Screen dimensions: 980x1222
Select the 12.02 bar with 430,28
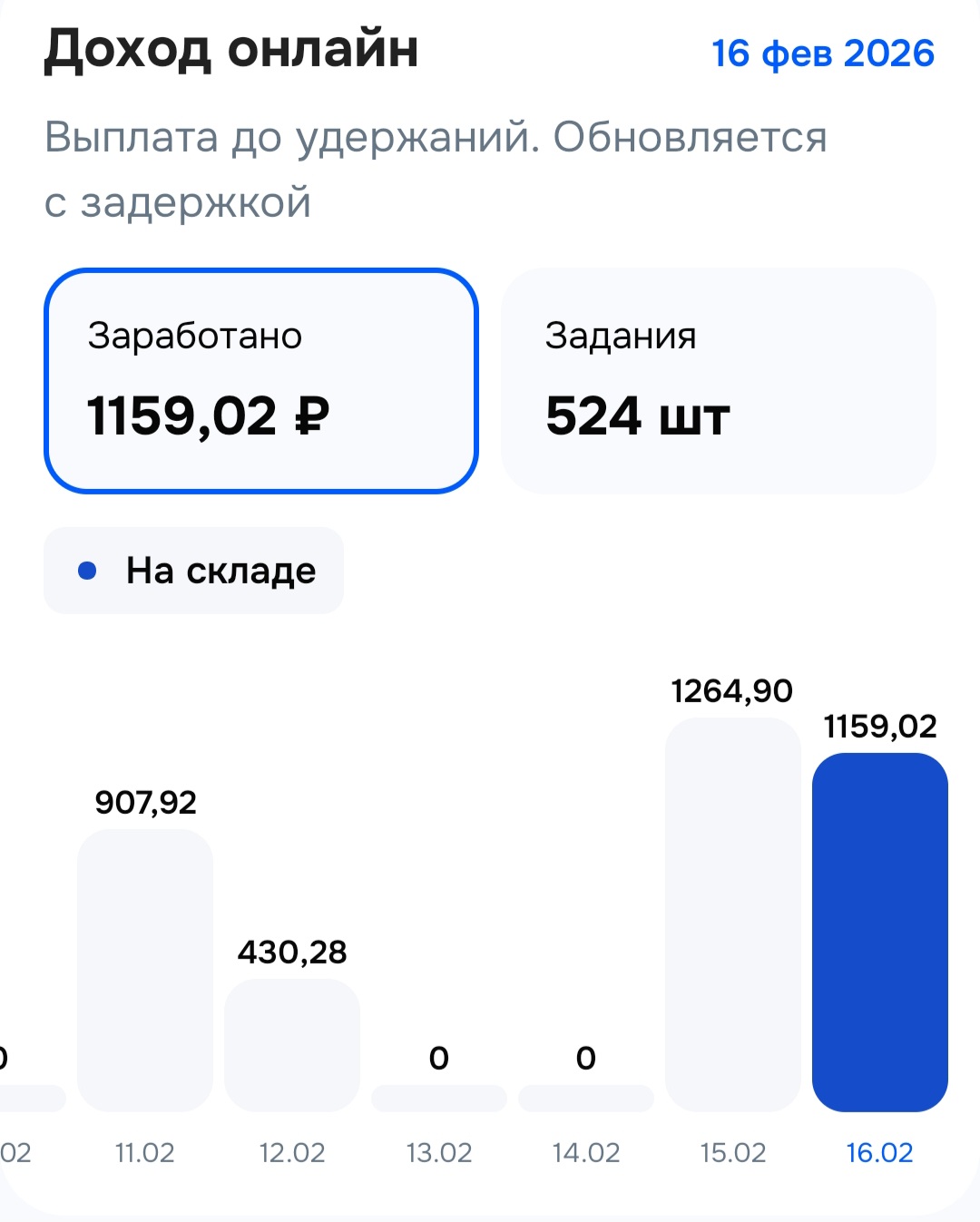292,1043
